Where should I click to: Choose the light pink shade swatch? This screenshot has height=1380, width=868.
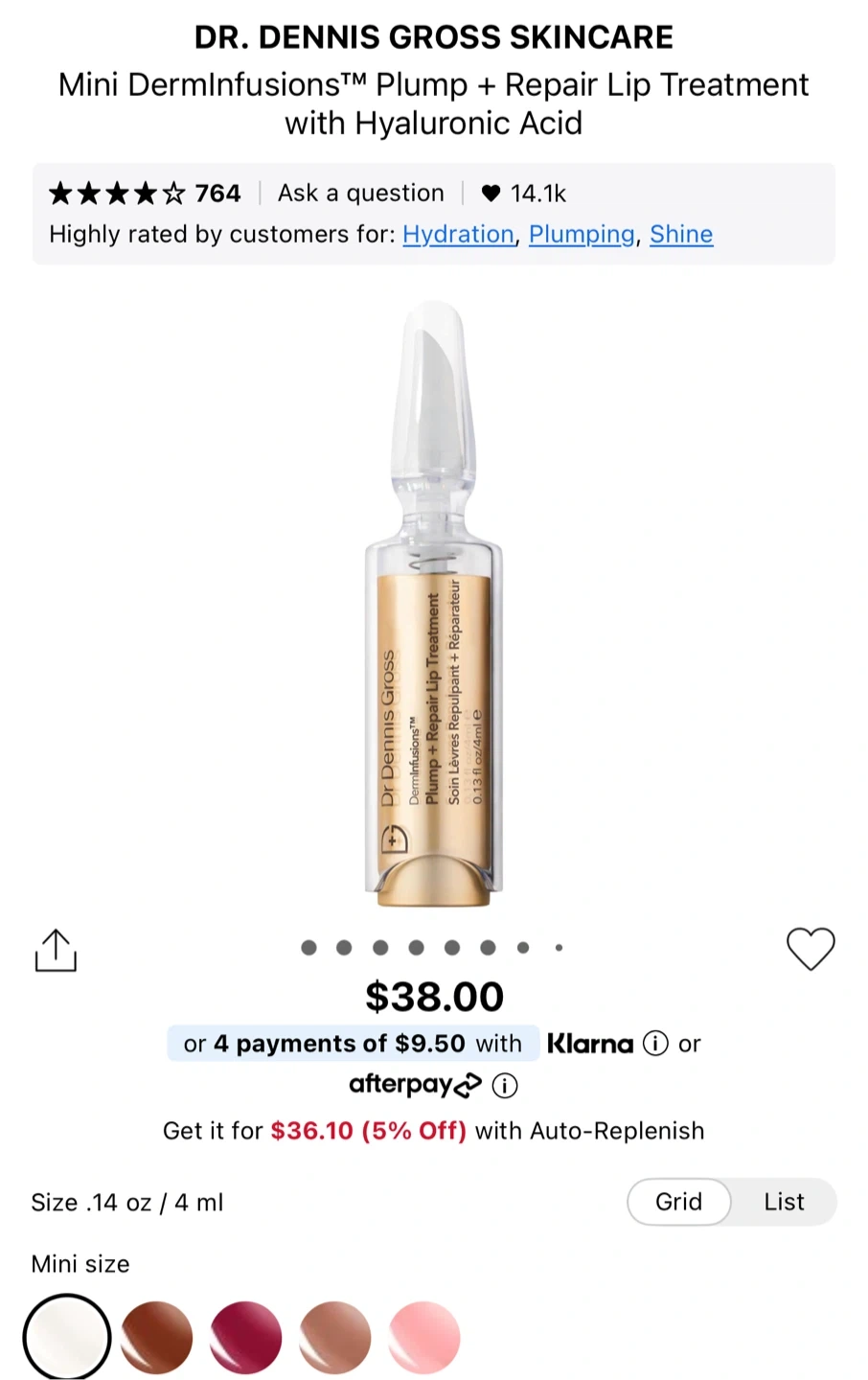[x=424, y=1338]
